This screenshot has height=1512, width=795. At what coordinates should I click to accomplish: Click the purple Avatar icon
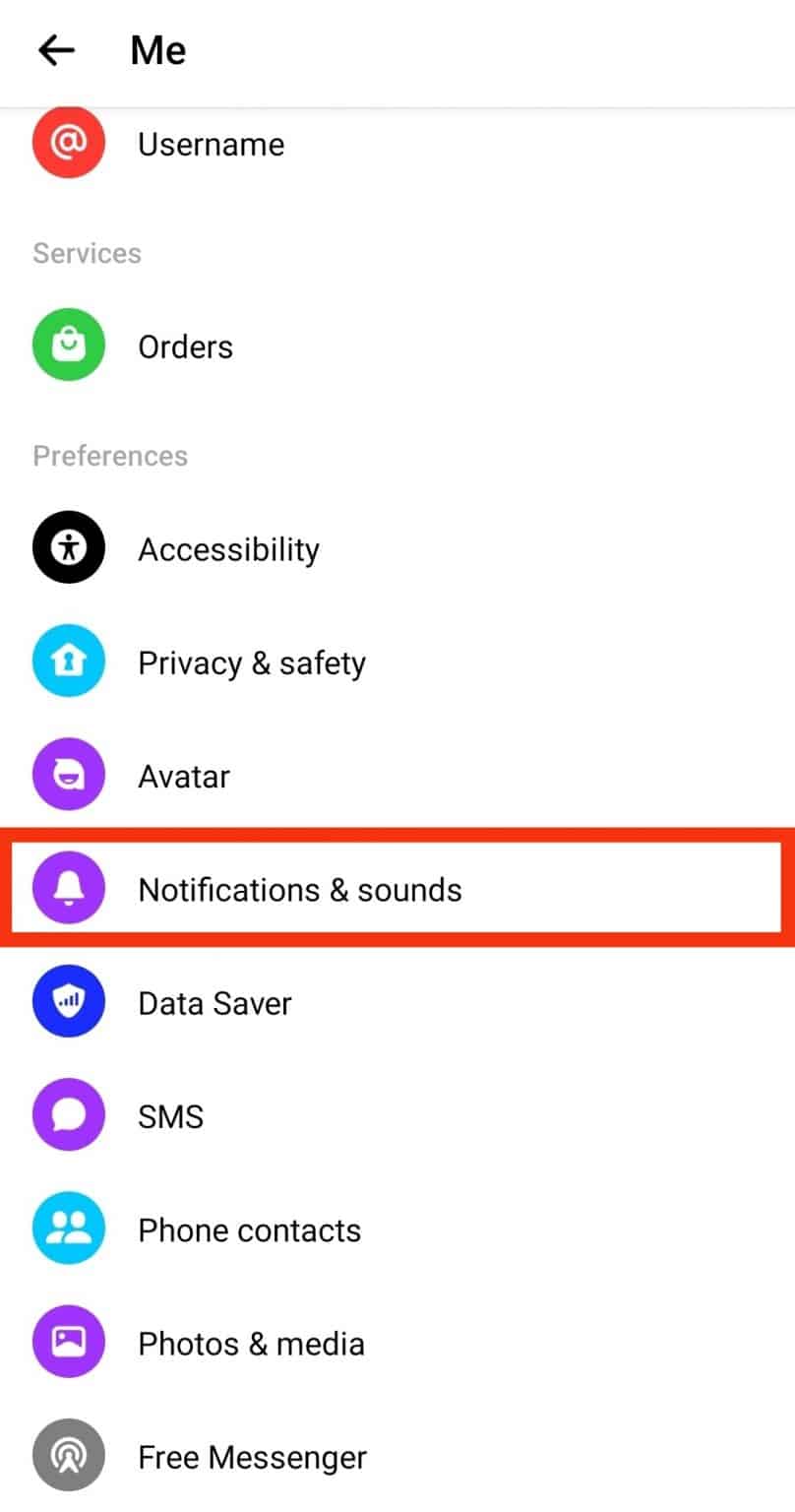(68, 775)
